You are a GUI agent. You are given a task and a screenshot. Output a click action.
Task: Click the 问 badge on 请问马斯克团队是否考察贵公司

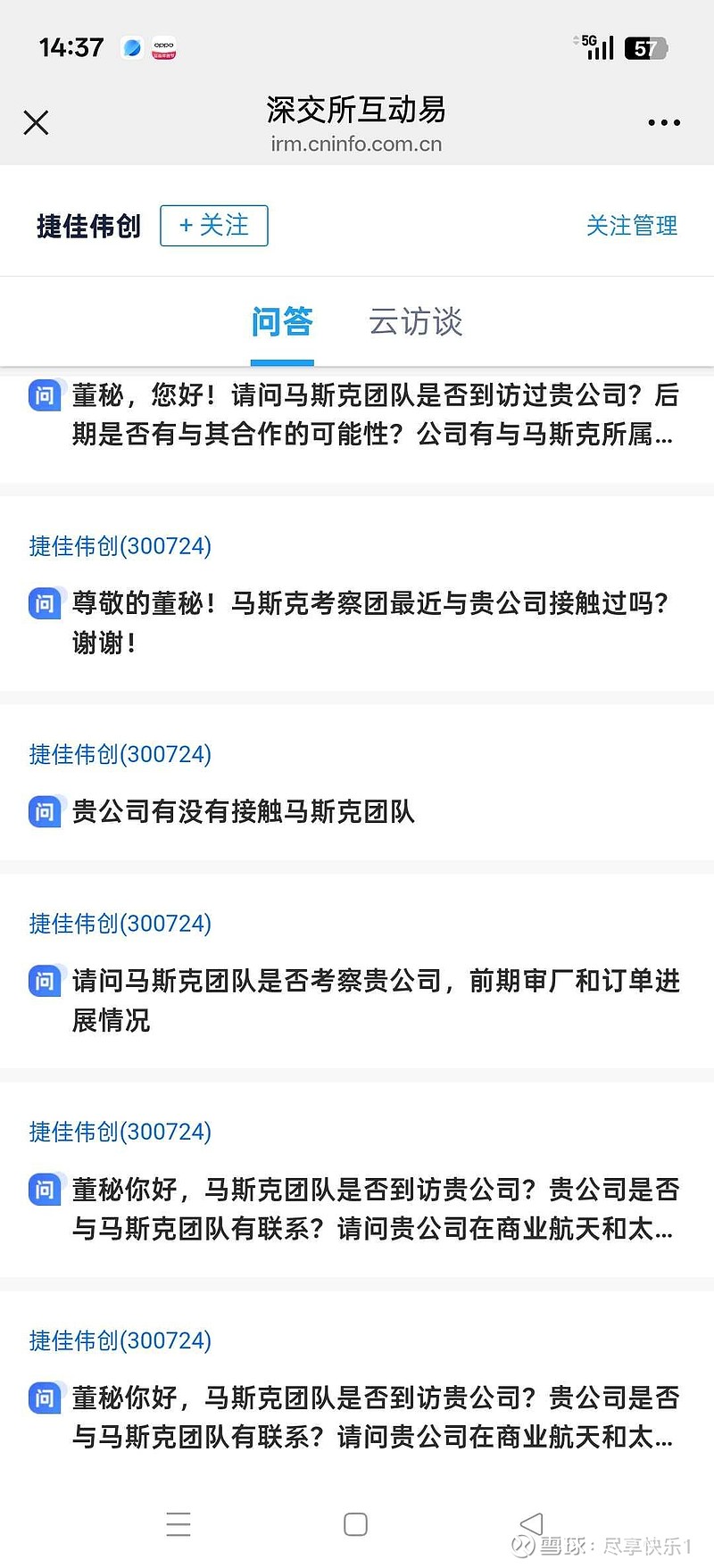pyautogui.click(x=45, y=981)
